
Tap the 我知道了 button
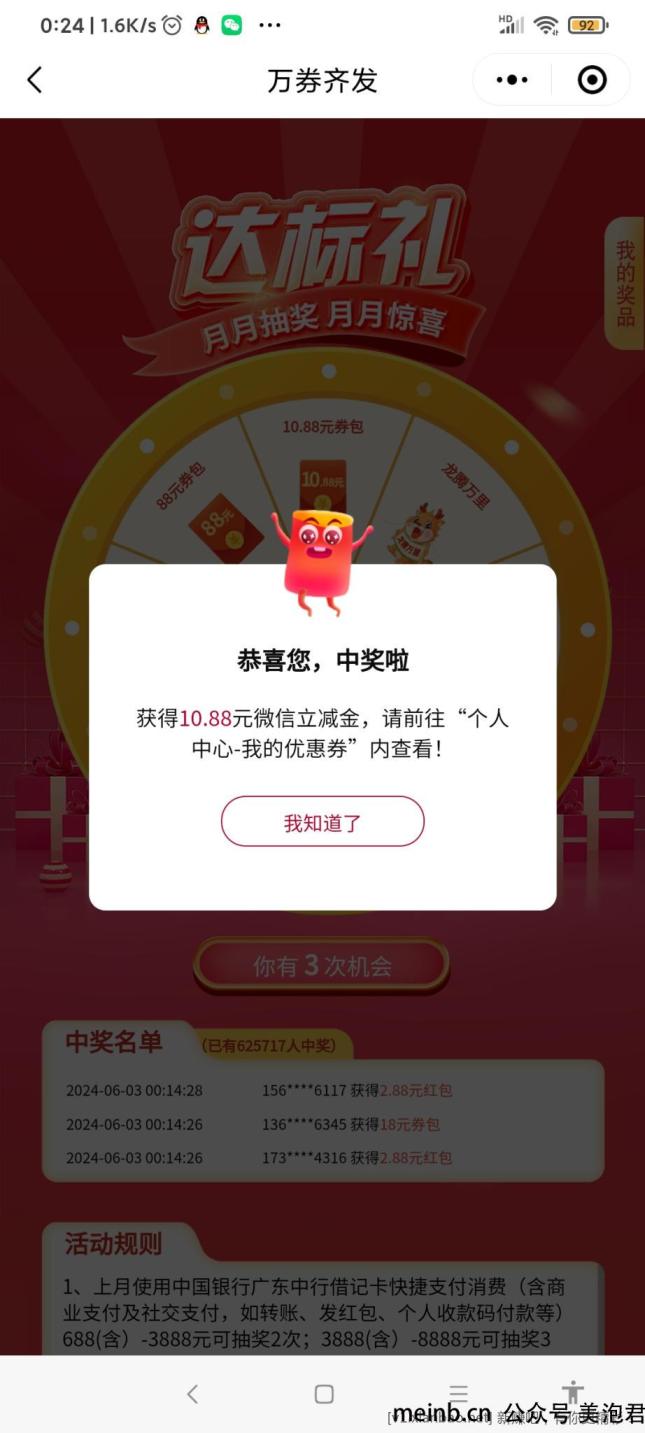click(x=322, y=822)
